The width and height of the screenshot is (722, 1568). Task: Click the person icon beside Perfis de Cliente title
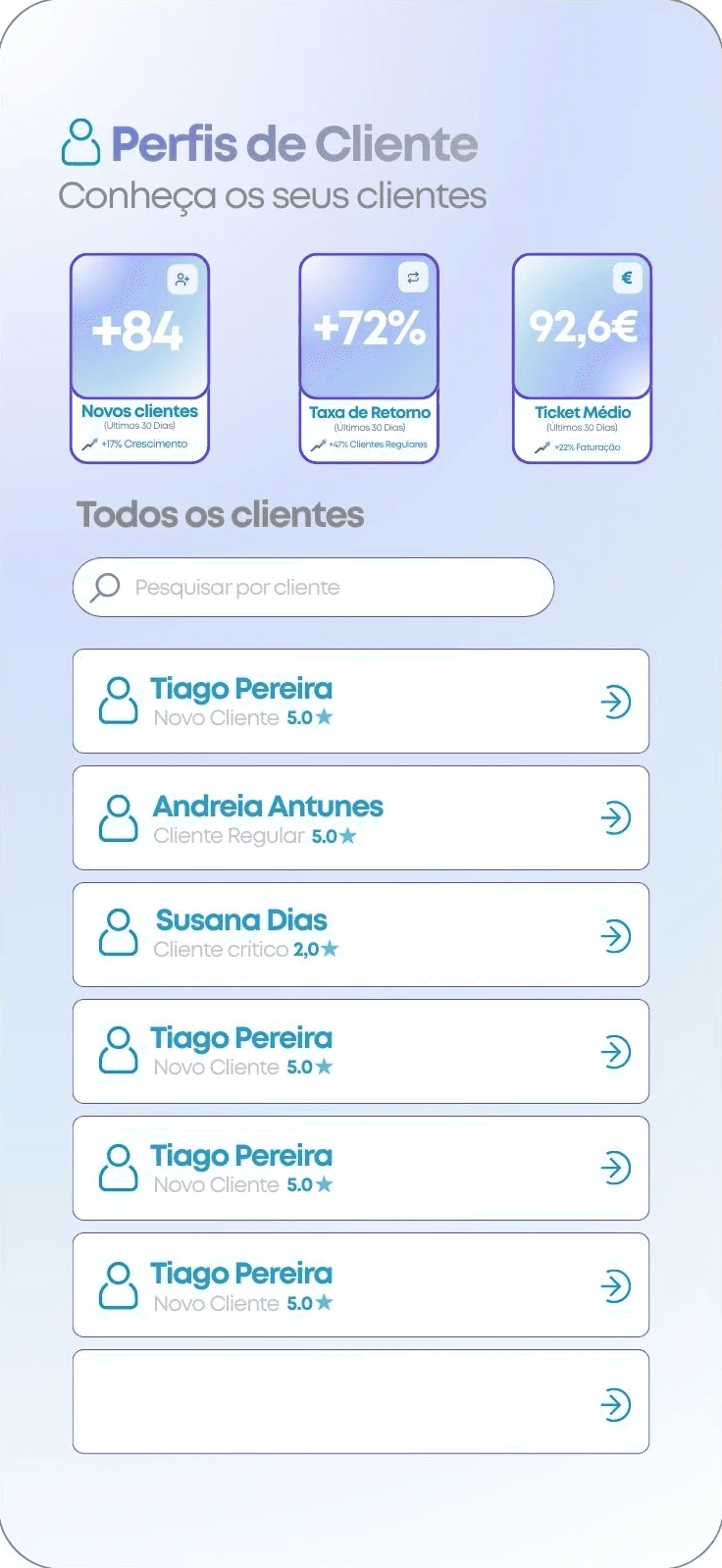point(80,143)
